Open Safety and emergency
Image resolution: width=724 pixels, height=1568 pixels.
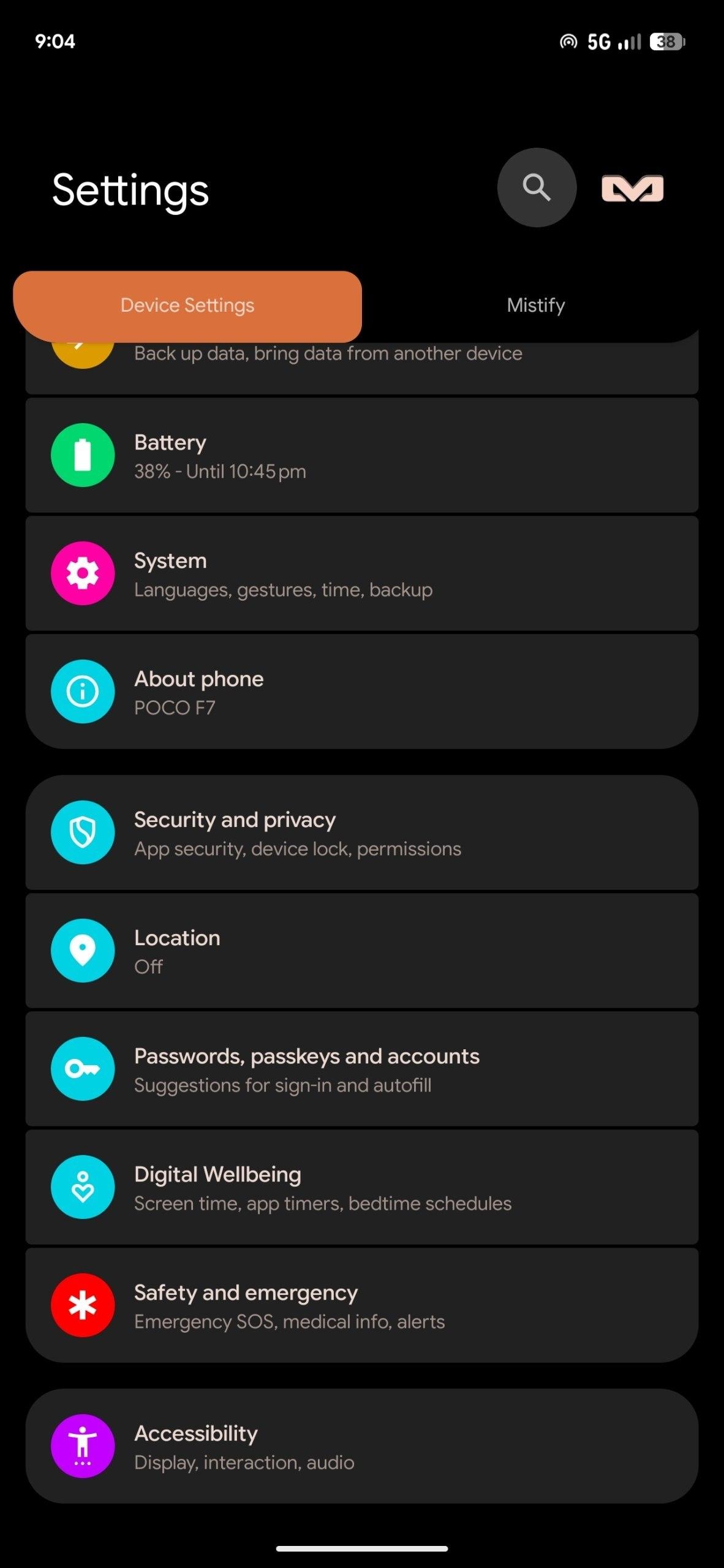pyautogui.click(x=361, y=1306)
